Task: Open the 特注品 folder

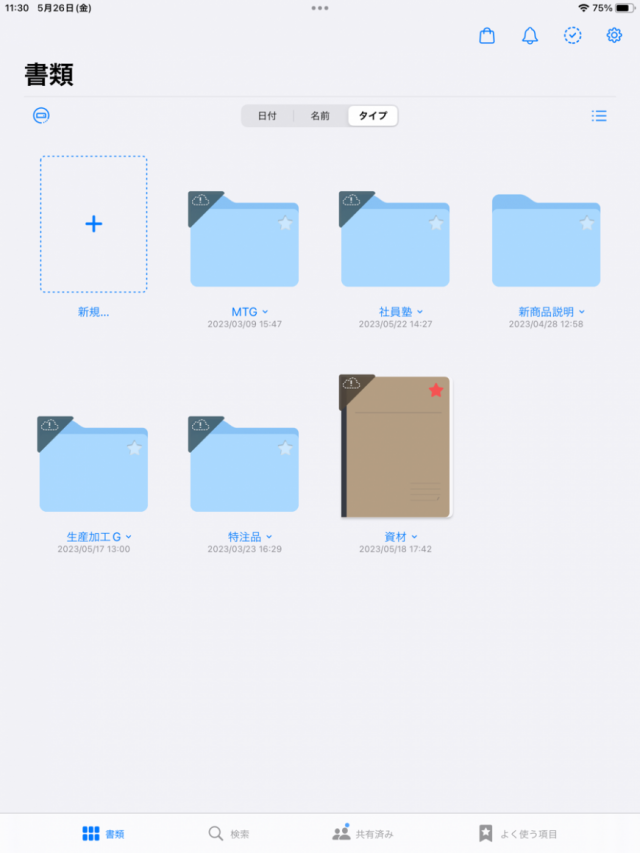Action: [x=244, y=466]
